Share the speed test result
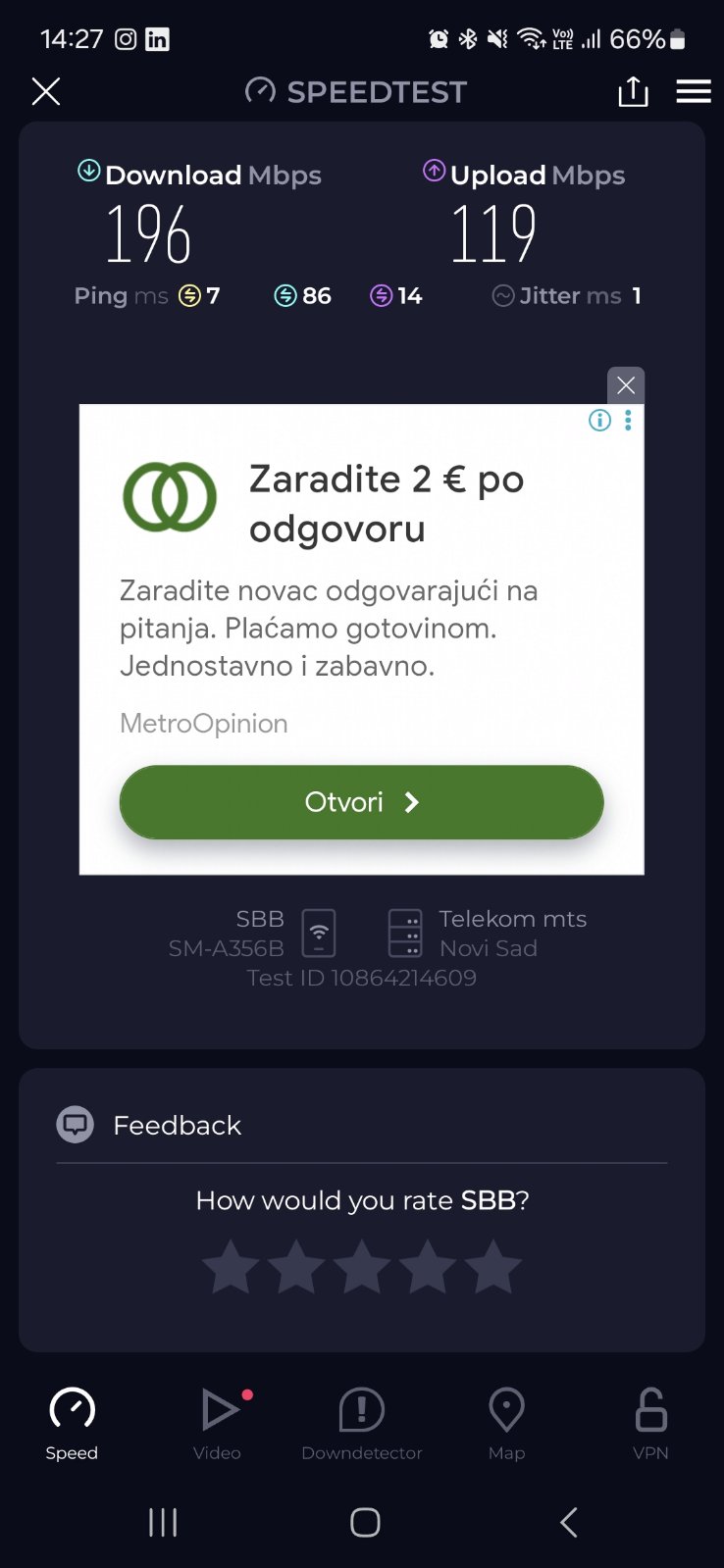 633,92
